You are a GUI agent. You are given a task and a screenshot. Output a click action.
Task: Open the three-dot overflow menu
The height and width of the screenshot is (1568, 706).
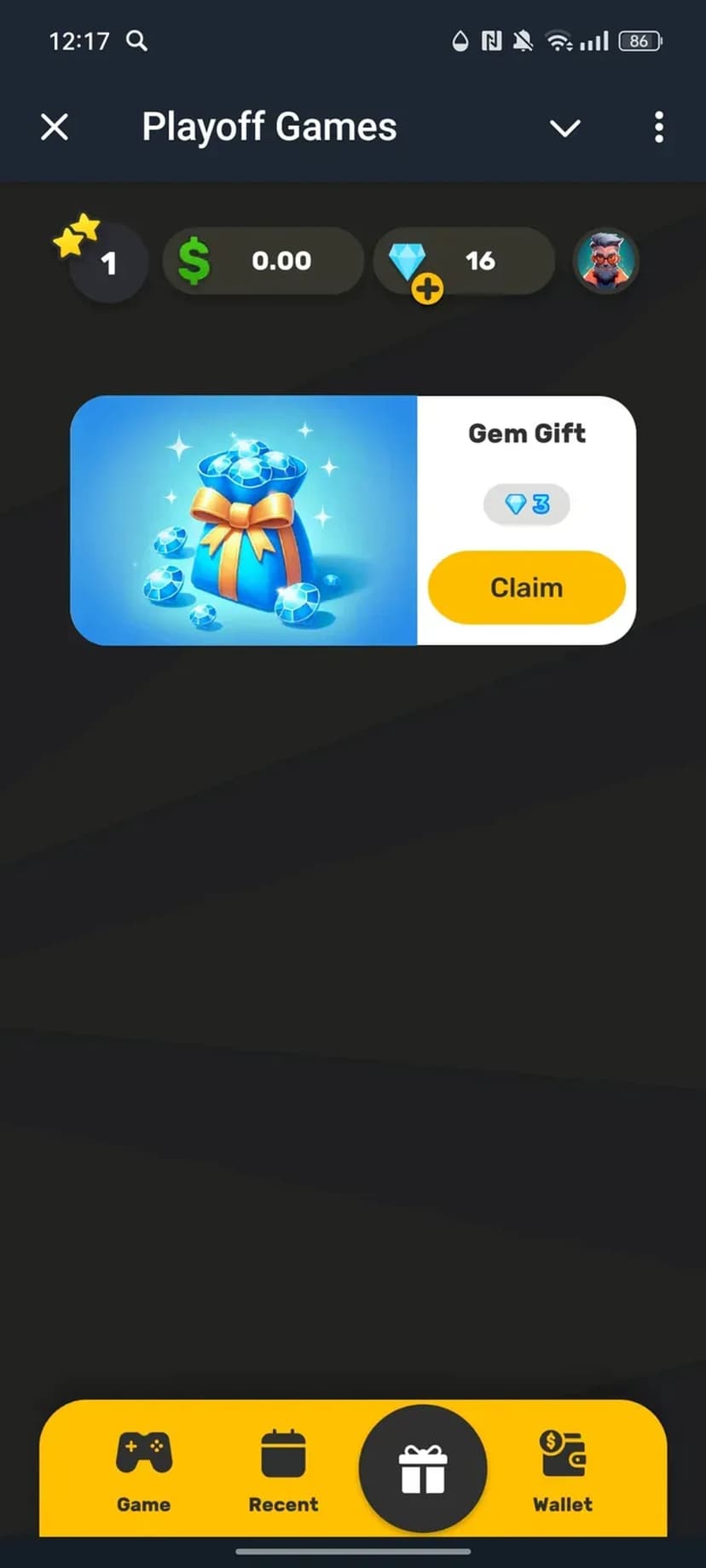click(x=658, y=128)
